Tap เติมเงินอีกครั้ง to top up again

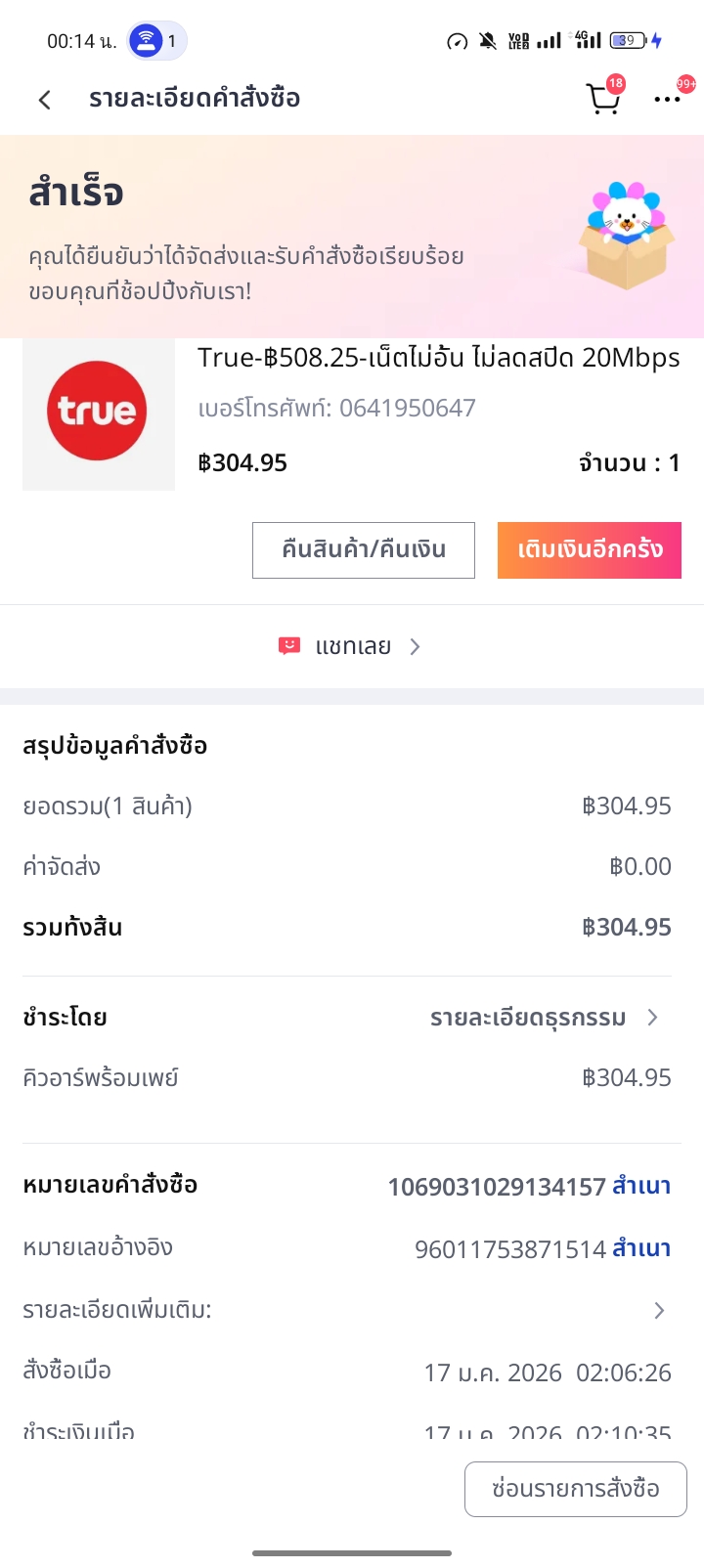click(x=590, y=549)
